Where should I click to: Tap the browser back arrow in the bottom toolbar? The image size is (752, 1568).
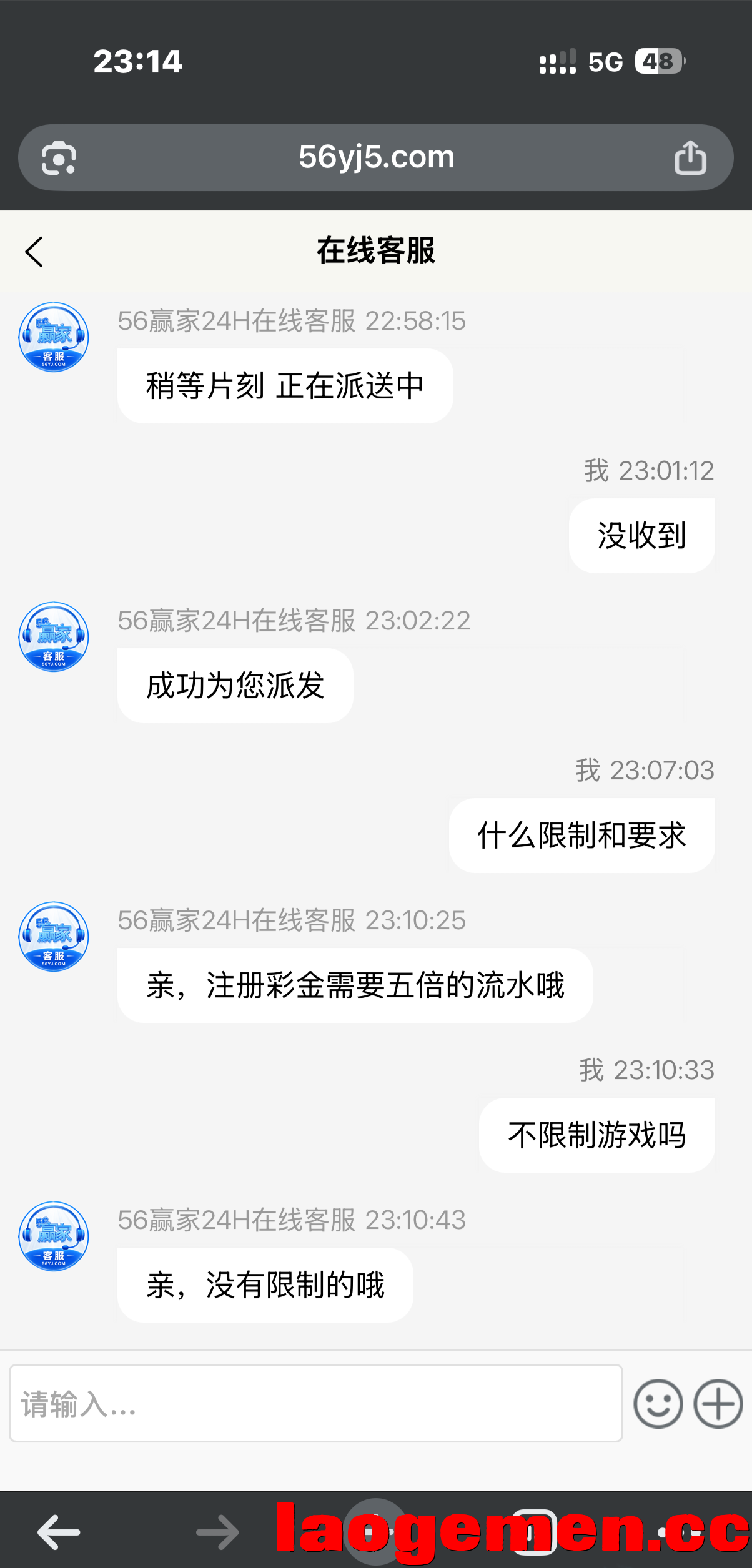pyautogui.click(x=59, y=1532)
